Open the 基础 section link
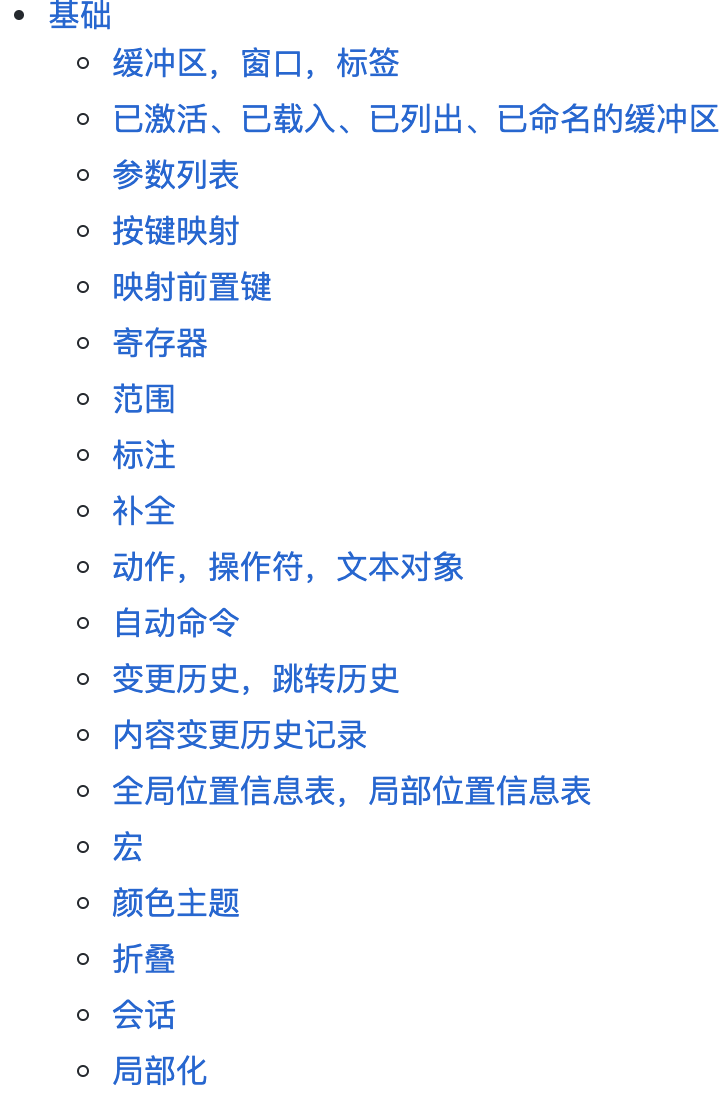720x1096 pixels. tap(80, 14)
